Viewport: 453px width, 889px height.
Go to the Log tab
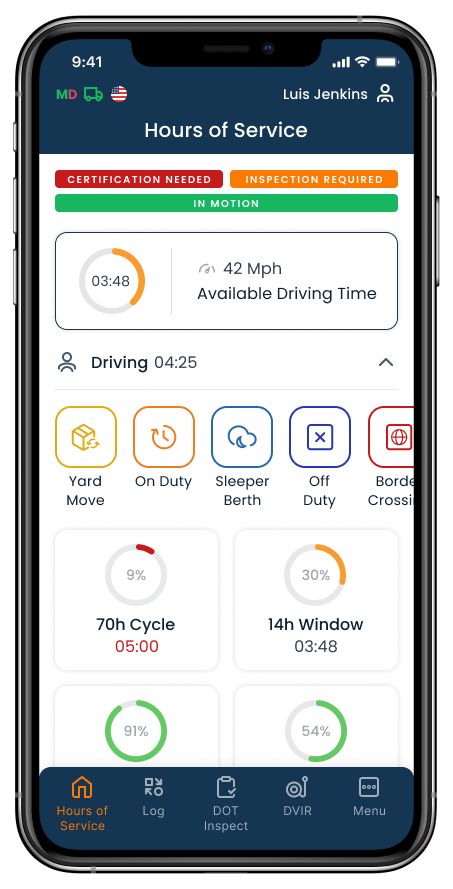pyautogui.click(x=153, y=797)
